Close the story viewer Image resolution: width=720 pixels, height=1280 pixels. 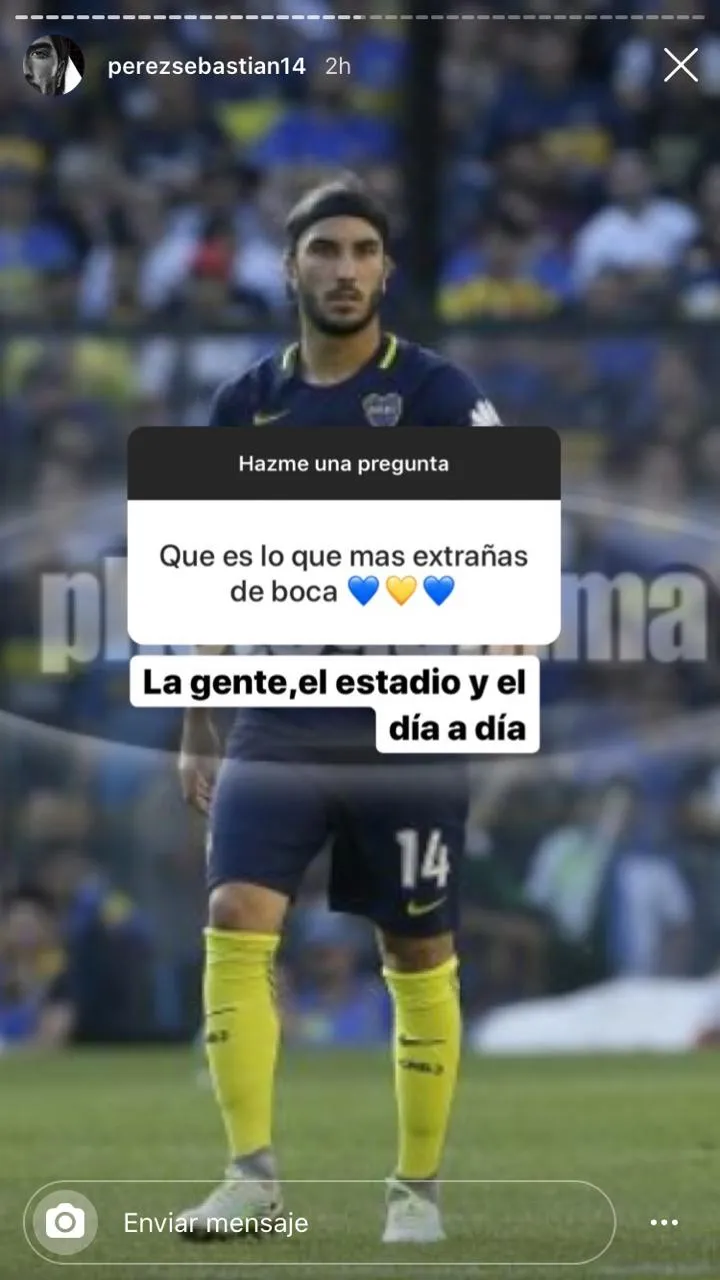click(681, 66)
